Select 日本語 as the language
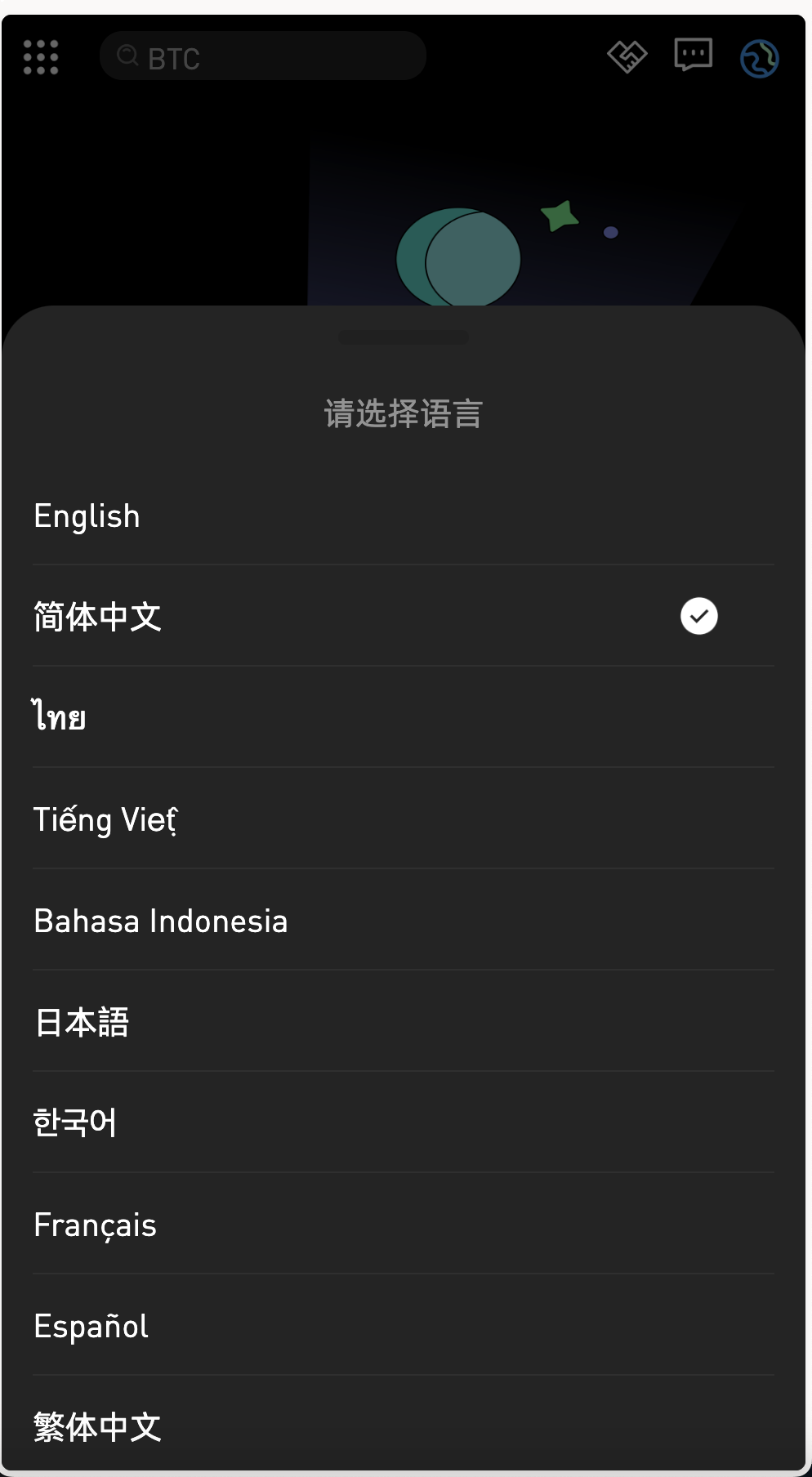The height and width of the screenshot is (1477, 812). click(404, 1021)
